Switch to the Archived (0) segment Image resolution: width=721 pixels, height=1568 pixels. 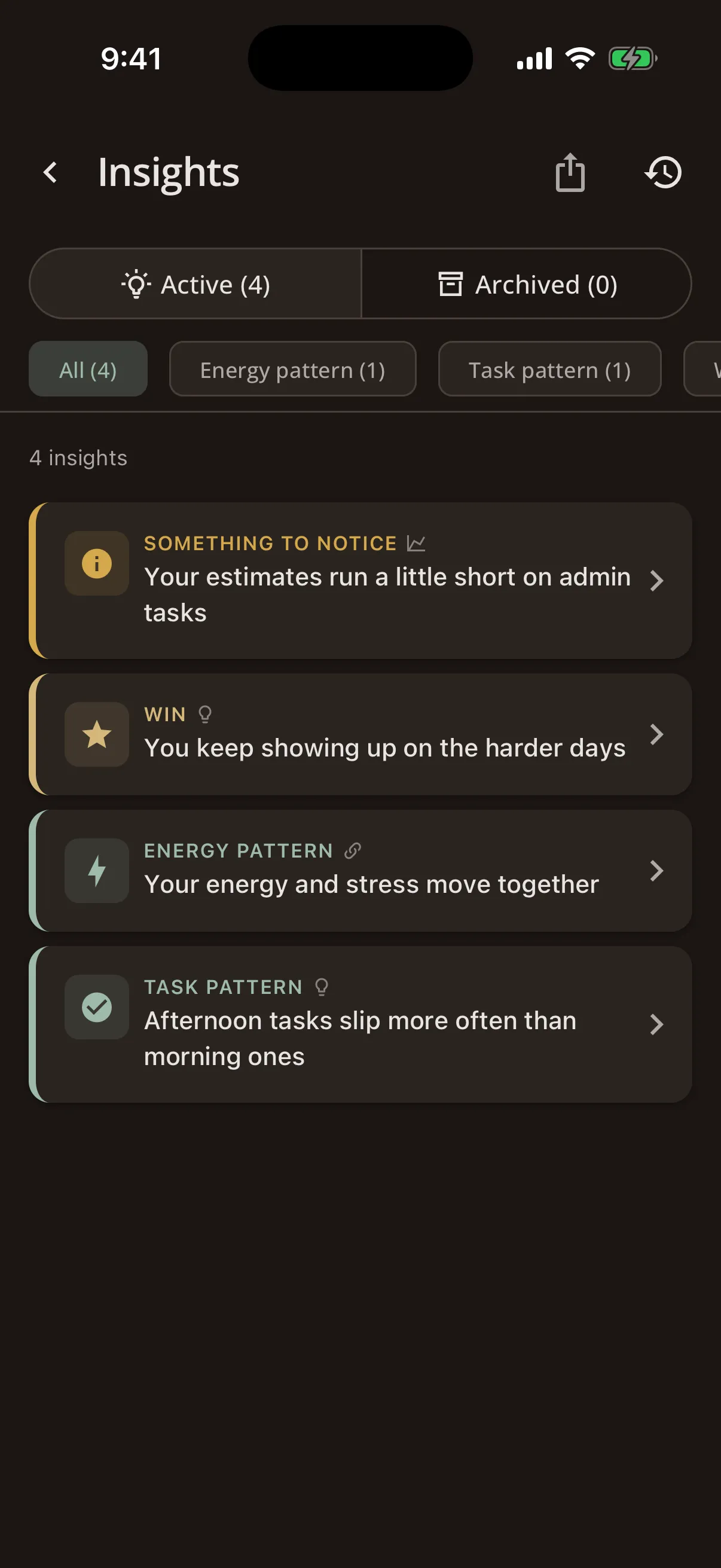(527, 283)
